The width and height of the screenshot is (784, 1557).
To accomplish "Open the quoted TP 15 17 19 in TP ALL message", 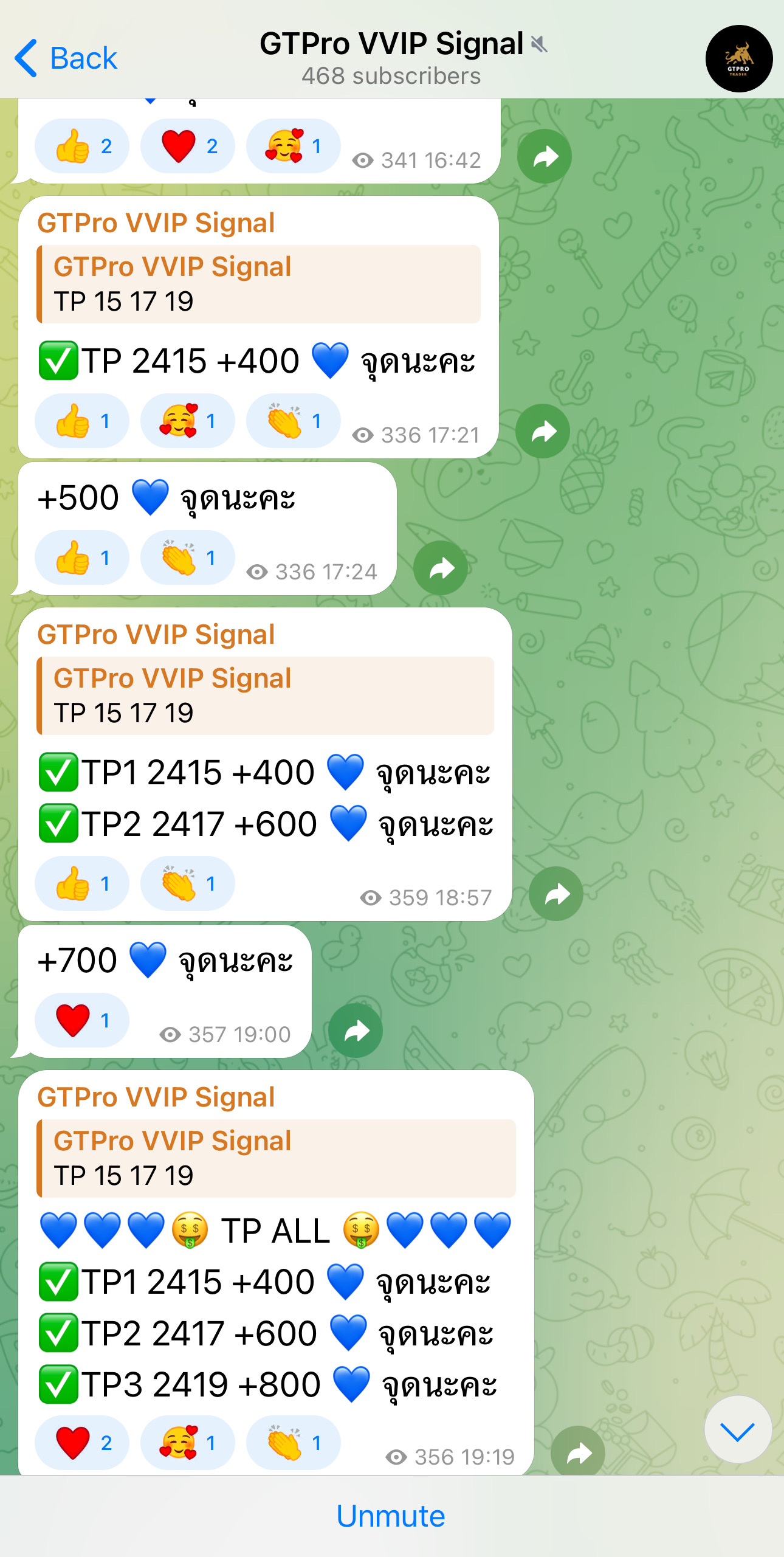I will pyautogui.click(x=277, y=1158).
